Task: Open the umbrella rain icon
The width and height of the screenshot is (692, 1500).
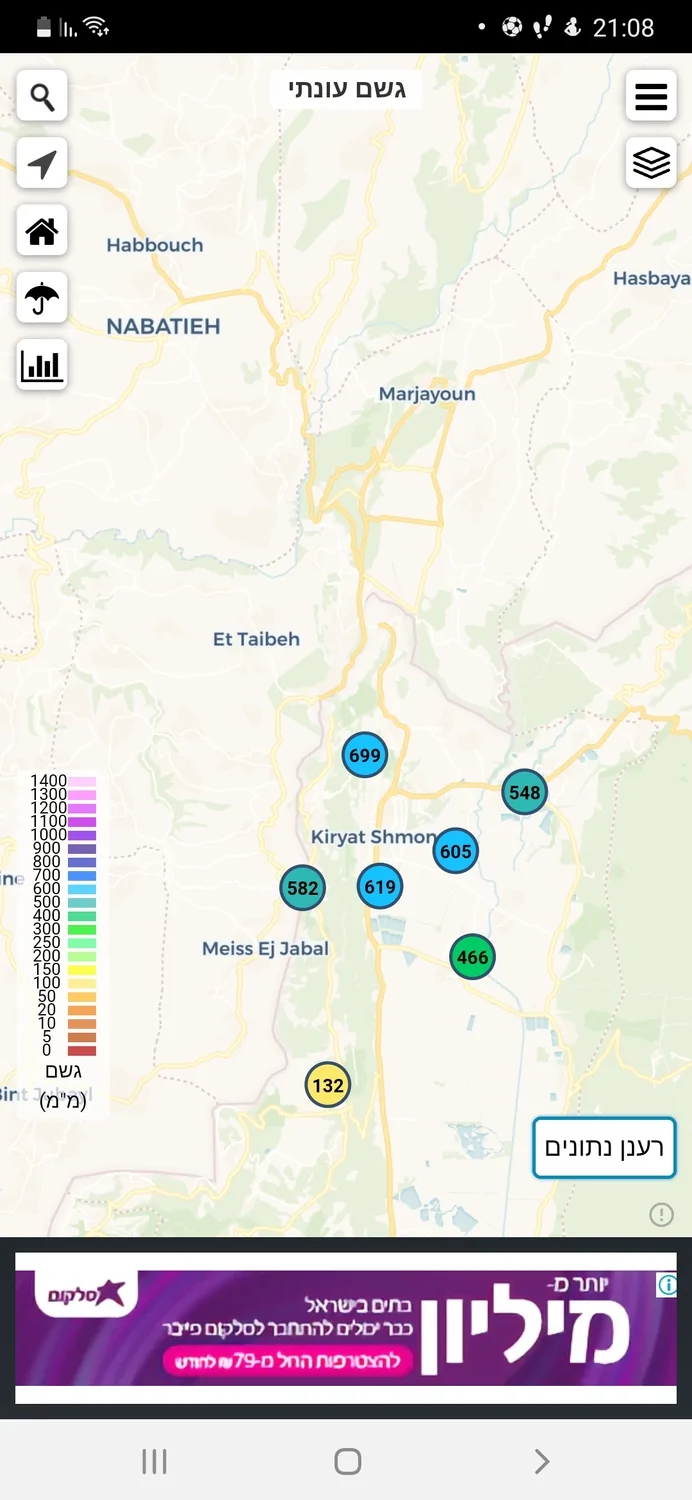Action: (42, 298)
